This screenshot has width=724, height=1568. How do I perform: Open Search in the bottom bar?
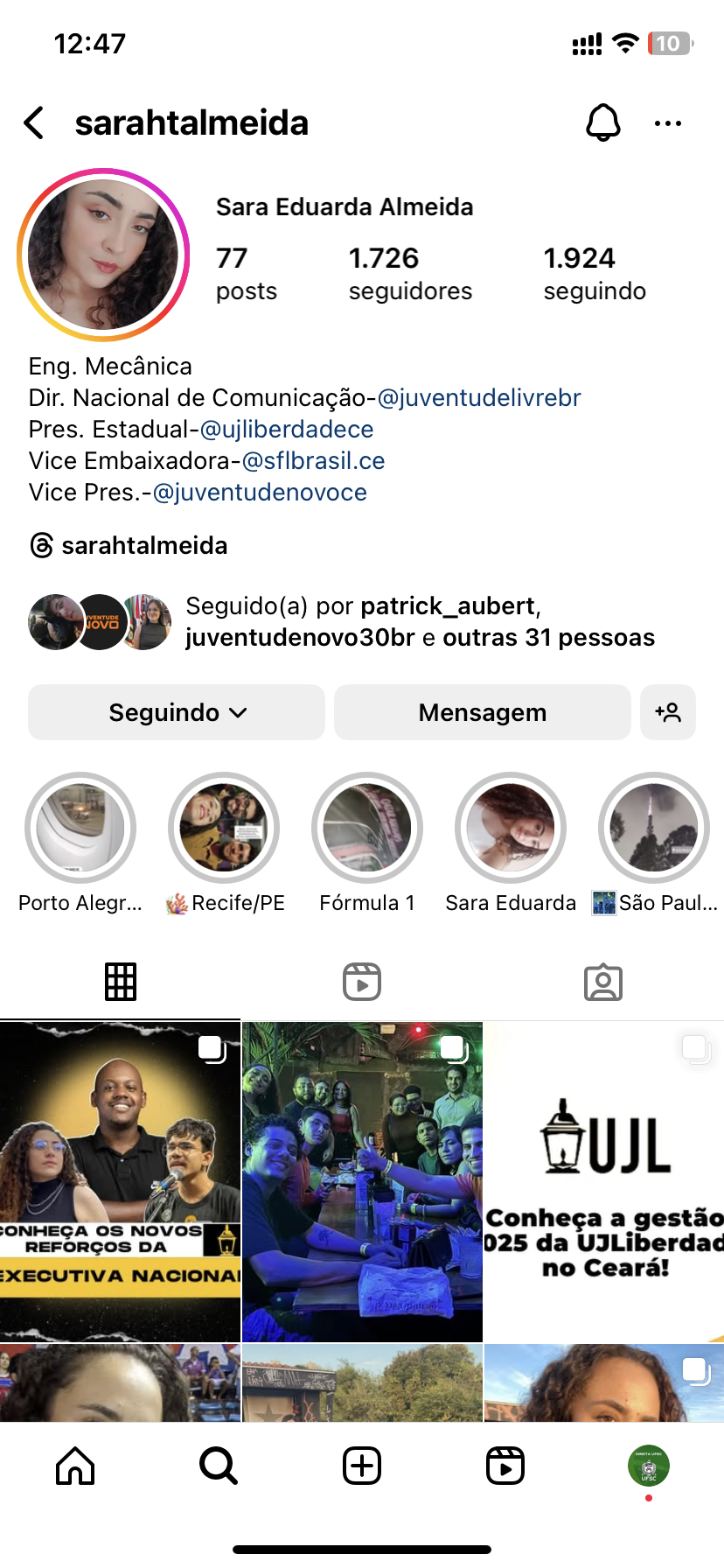[x=219, y=1466]
